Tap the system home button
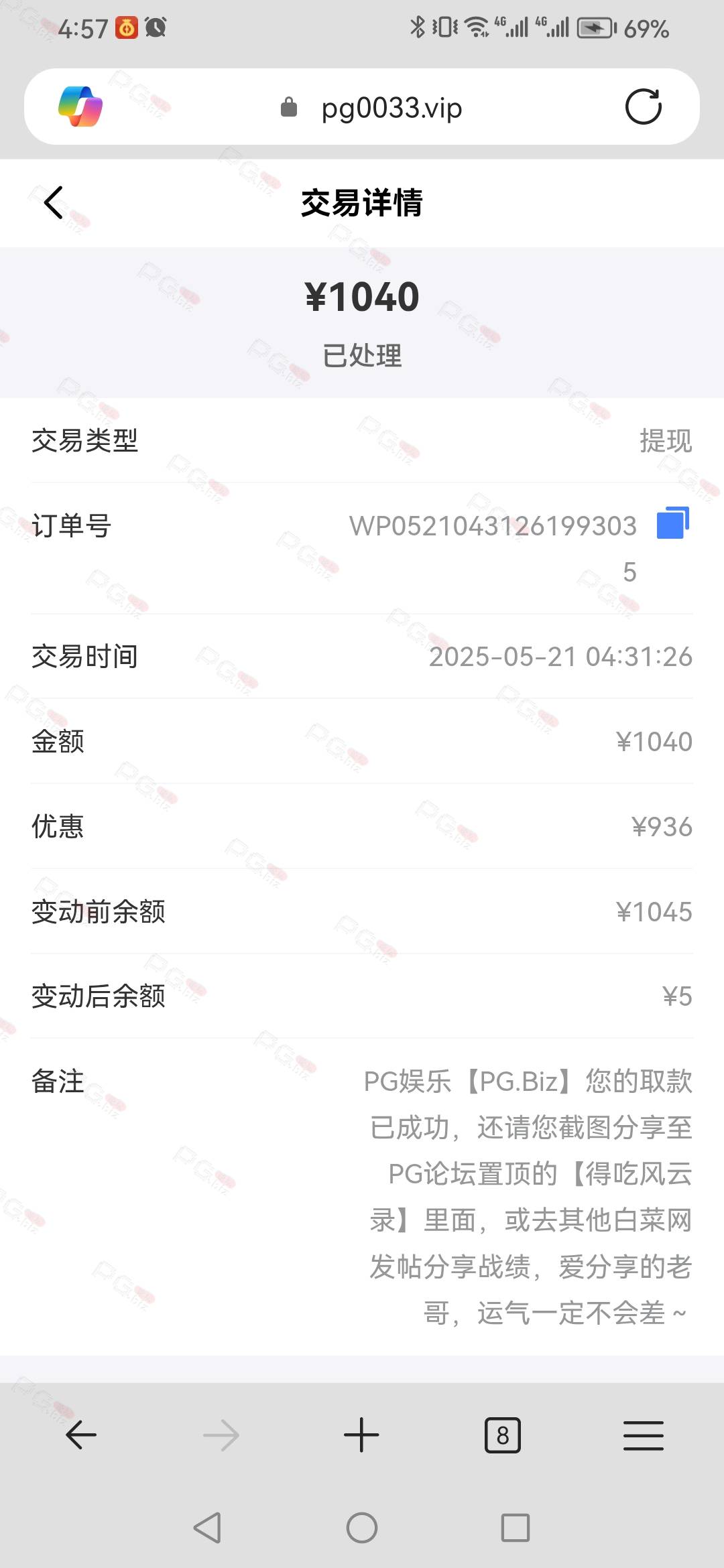This screenshot has width=724, height=1568. click(x=362, y=1528)
